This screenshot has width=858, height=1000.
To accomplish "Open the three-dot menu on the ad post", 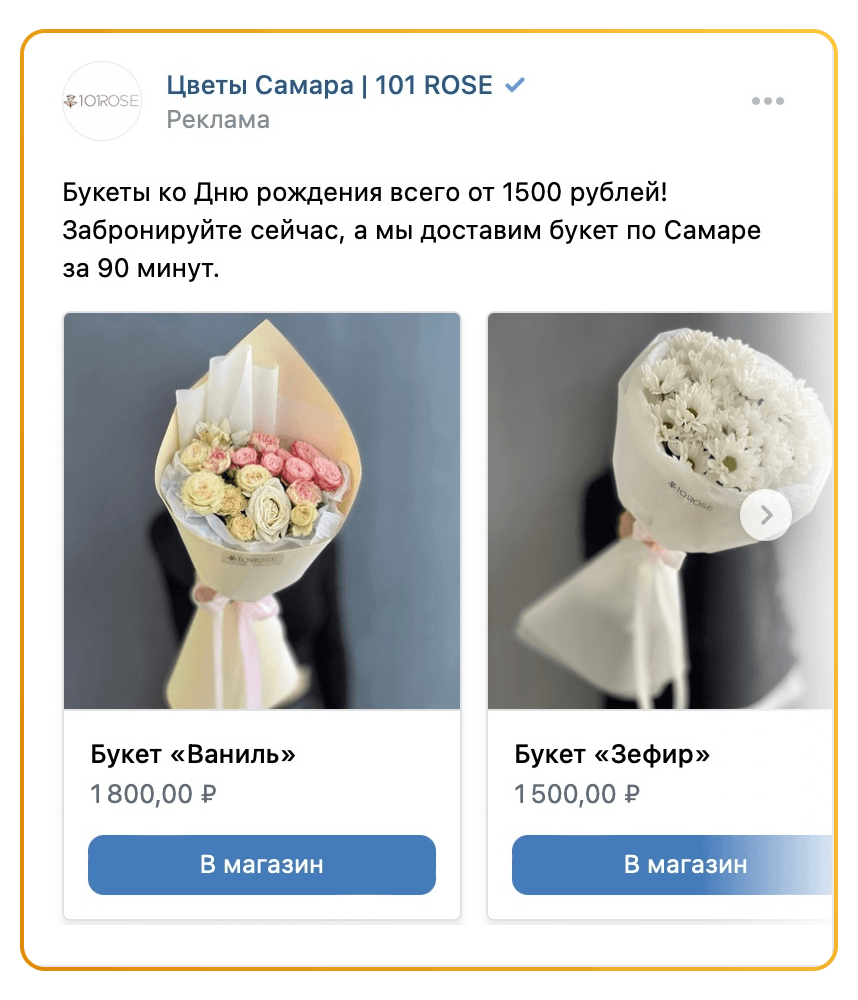I will [x=767, y=101].
